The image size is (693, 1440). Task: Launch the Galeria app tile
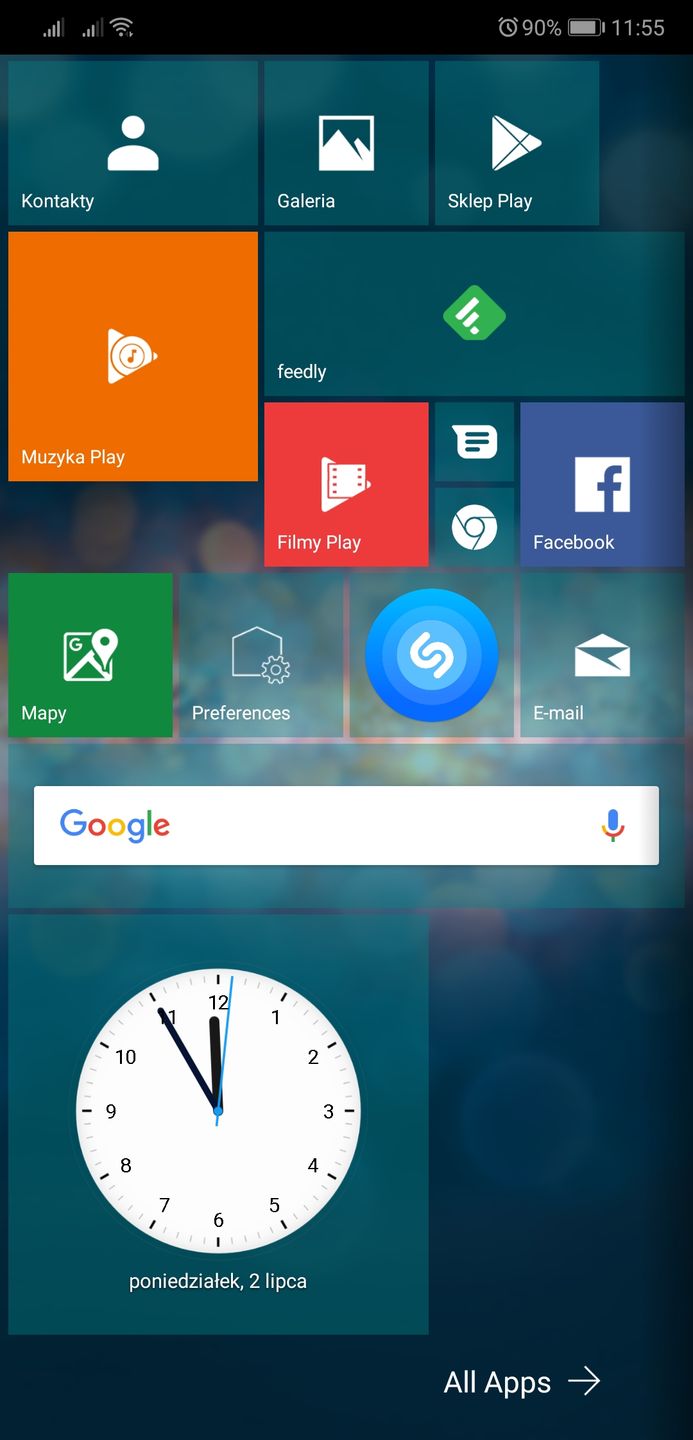[x=346, y=143]
